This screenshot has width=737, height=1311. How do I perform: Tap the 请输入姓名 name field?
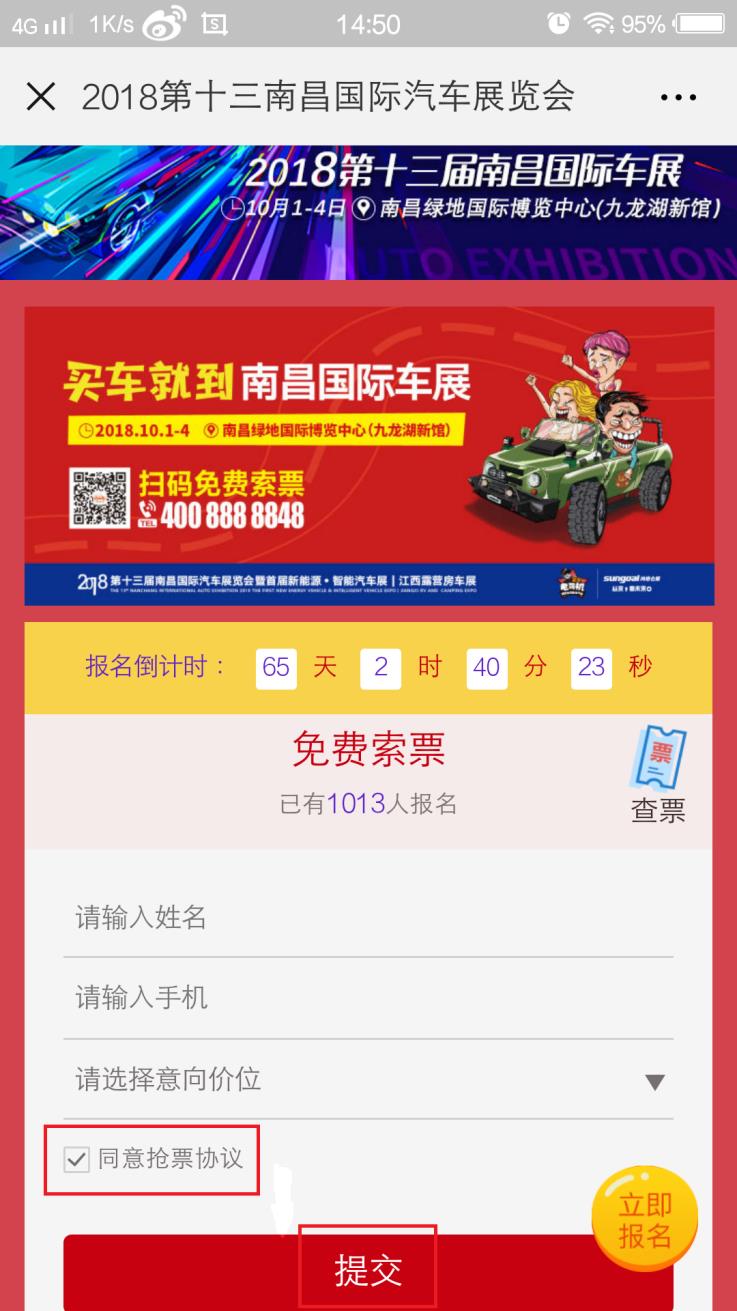[367, 917]
